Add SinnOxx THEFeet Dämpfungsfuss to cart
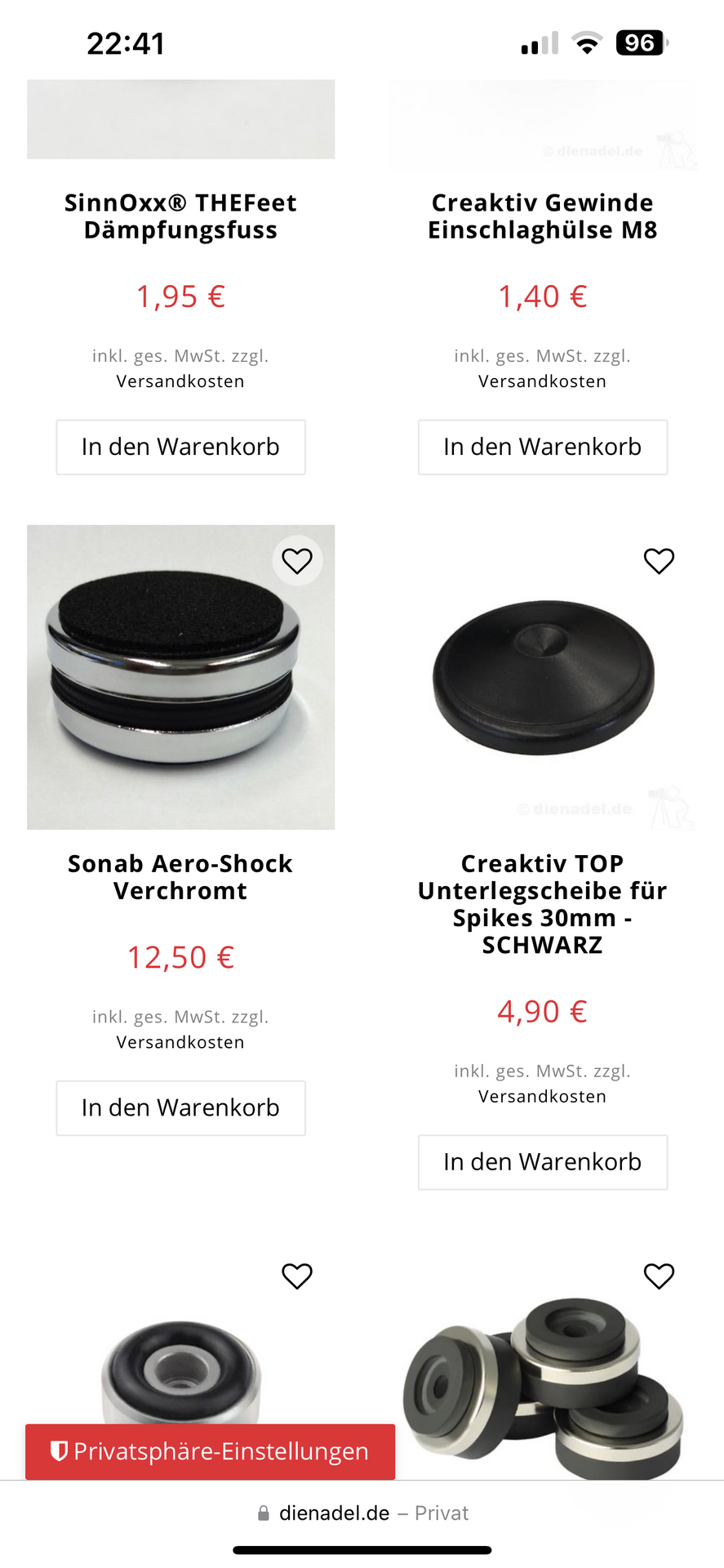Viewport: 724px width, 1568px height. pos(180,447)
